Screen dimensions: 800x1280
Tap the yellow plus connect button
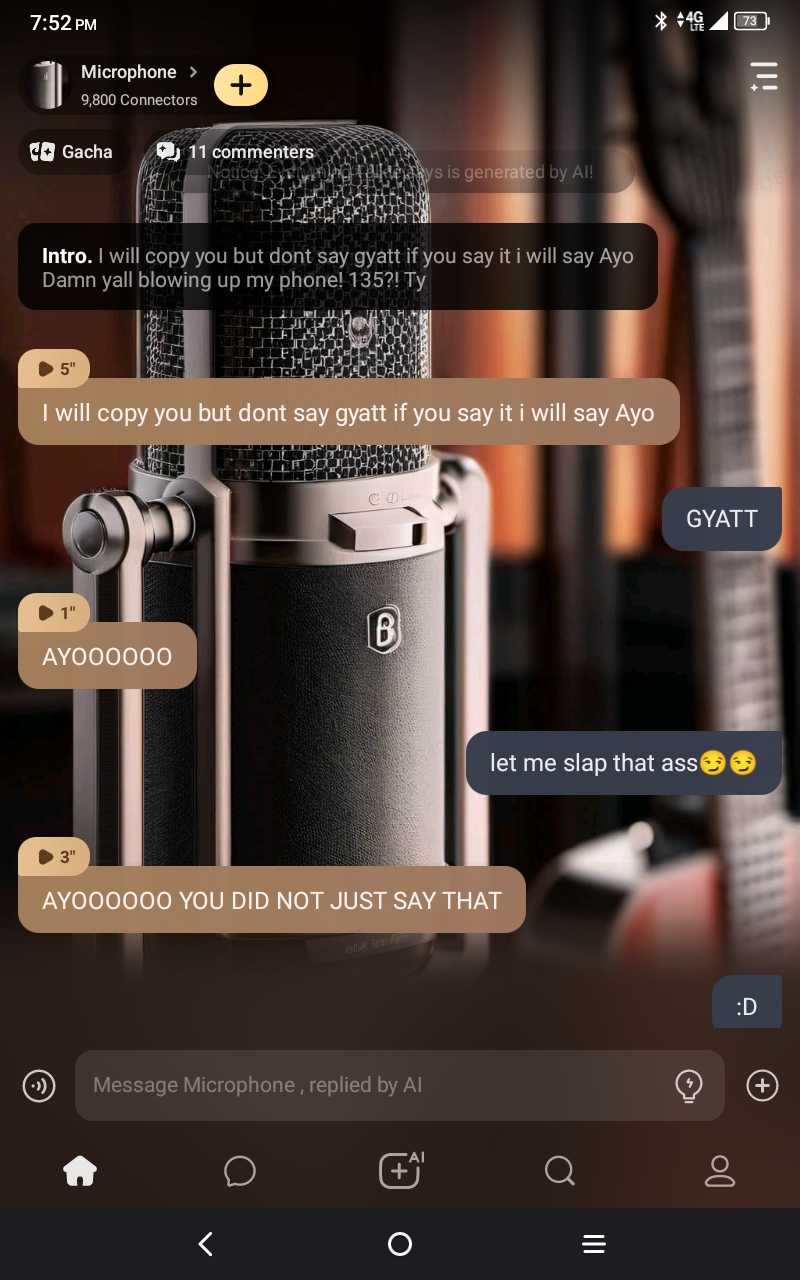(241, 85)
